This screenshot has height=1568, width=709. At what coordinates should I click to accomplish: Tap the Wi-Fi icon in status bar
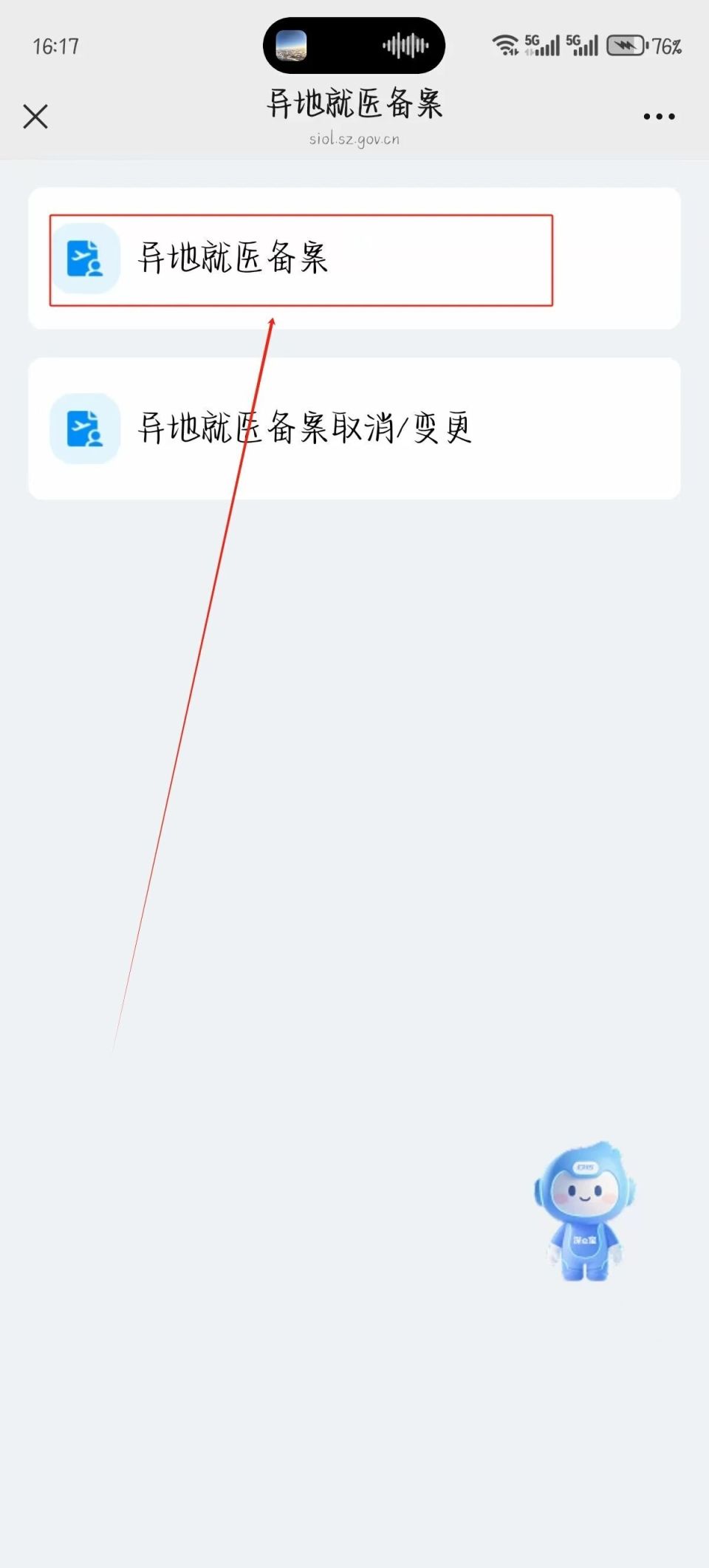pos(505,44)
